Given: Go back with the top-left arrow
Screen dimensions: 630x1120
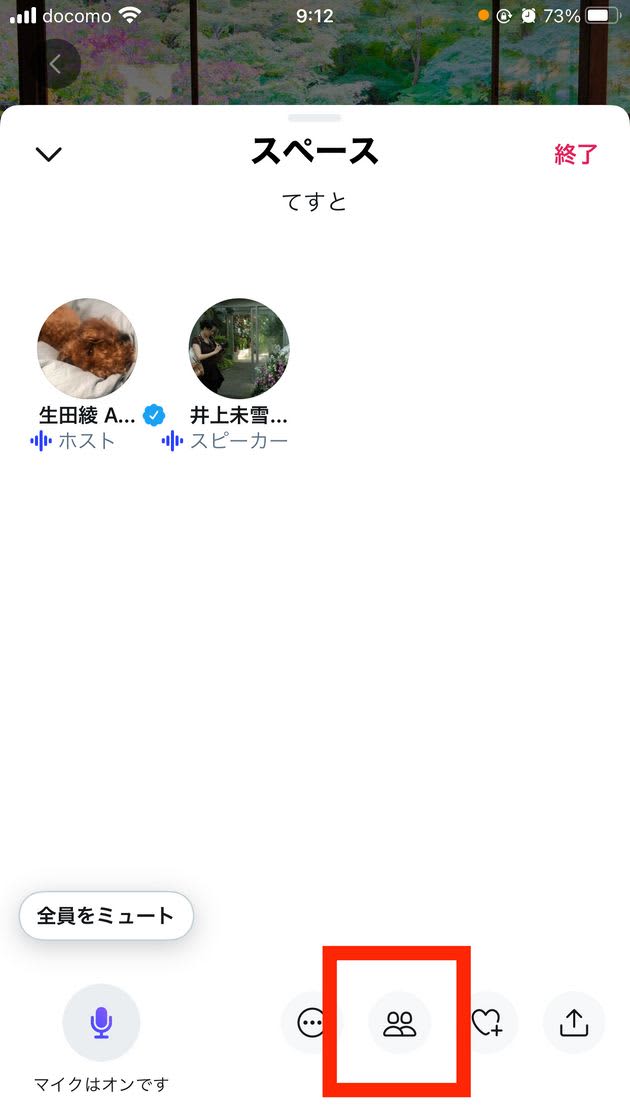Looking at the screenshot, I should pyautogui.click(x=56, y=65).
